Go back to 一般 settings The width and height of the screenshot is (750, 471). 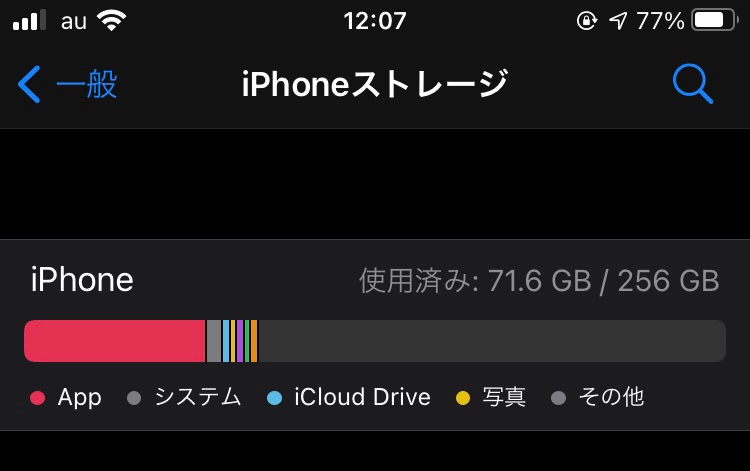(x=68, y=85)
